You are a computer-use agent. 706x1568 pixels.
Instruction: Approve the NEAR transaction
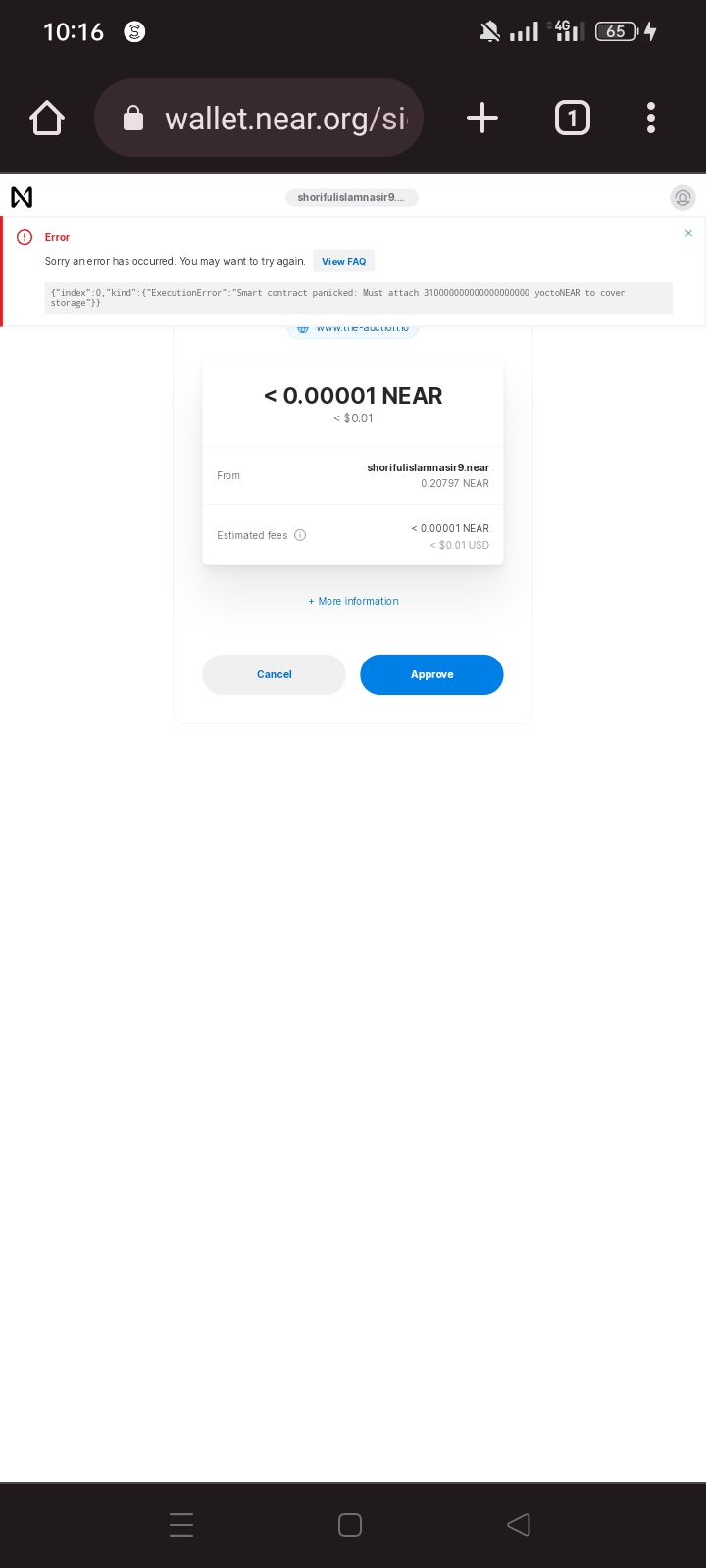click(431, 674)
